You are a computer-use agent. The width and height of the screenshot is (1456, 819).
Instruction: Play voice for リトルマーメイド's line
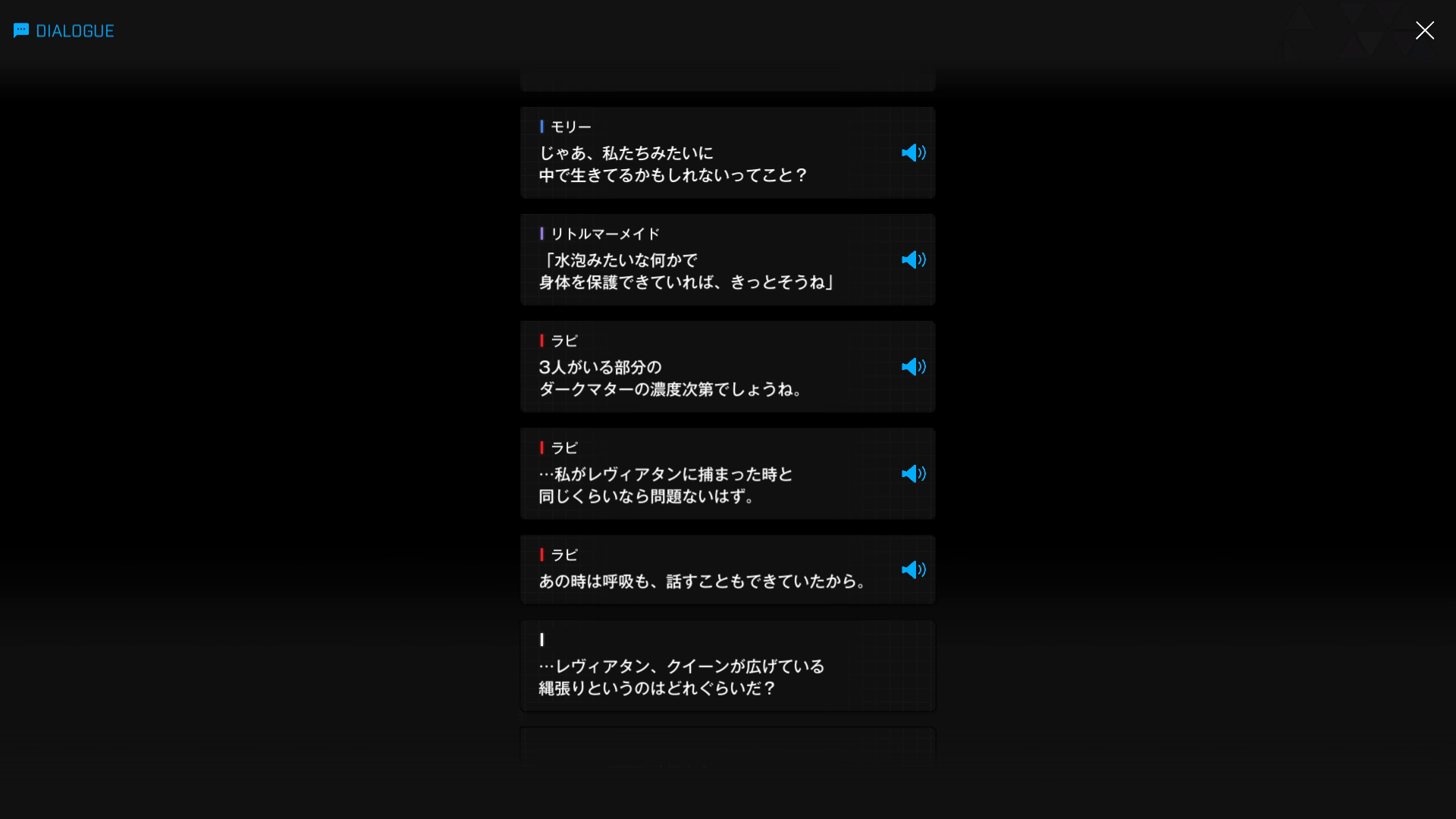913,259
